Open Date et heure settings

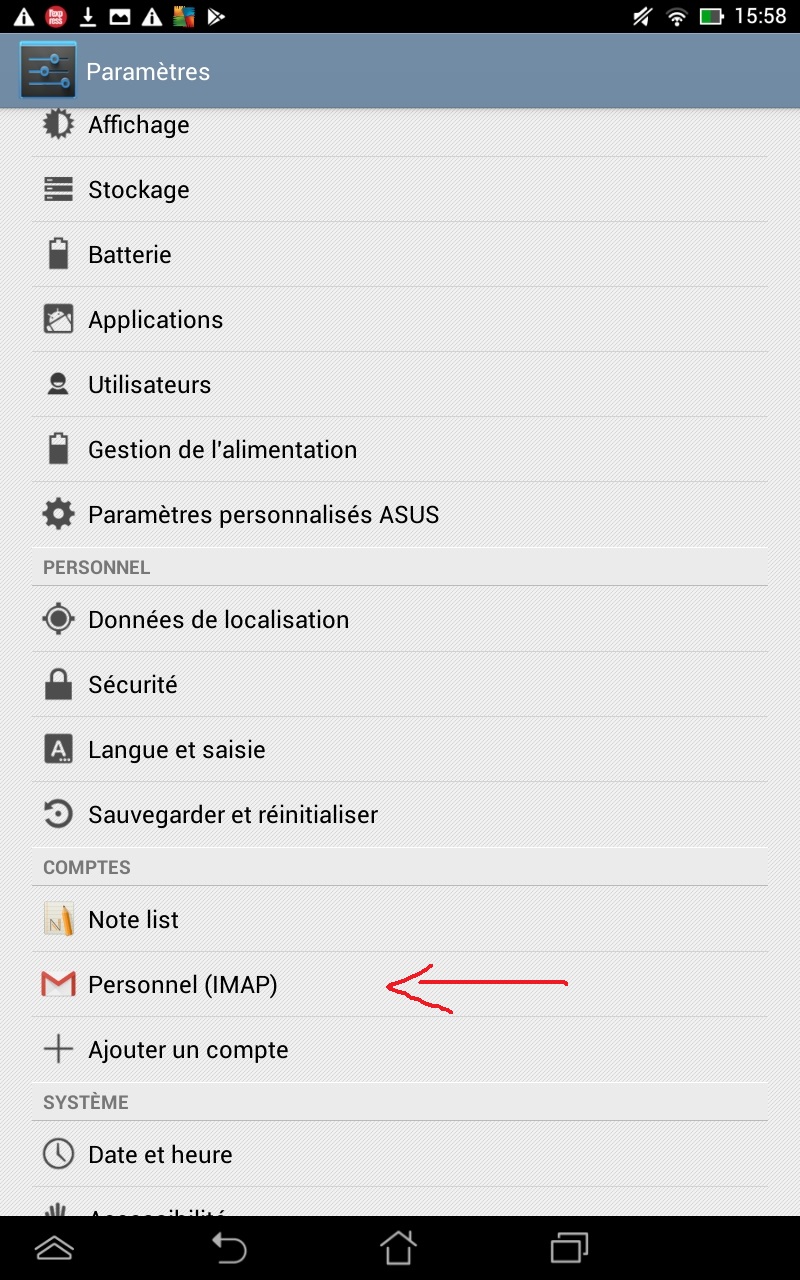(x=160, y=1155)
